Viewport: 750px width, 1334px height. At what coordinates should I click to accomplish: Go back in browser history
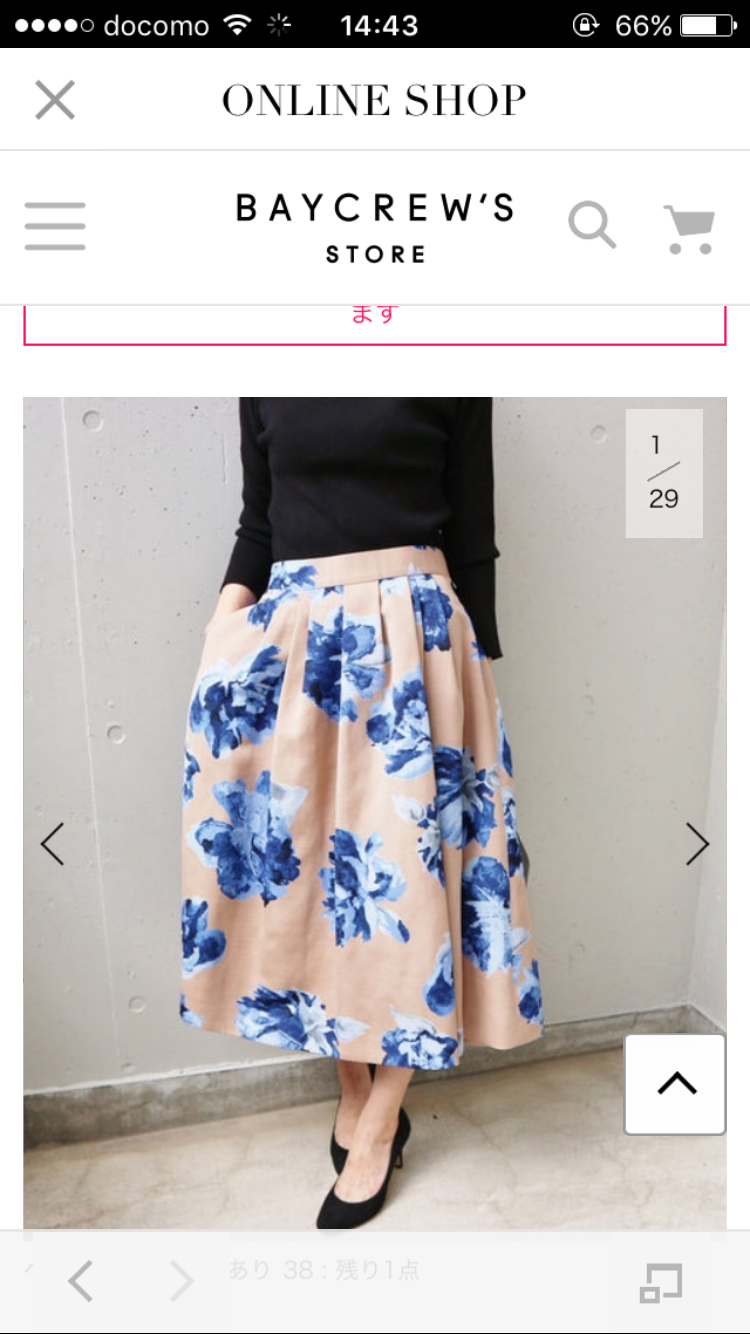81,1281
